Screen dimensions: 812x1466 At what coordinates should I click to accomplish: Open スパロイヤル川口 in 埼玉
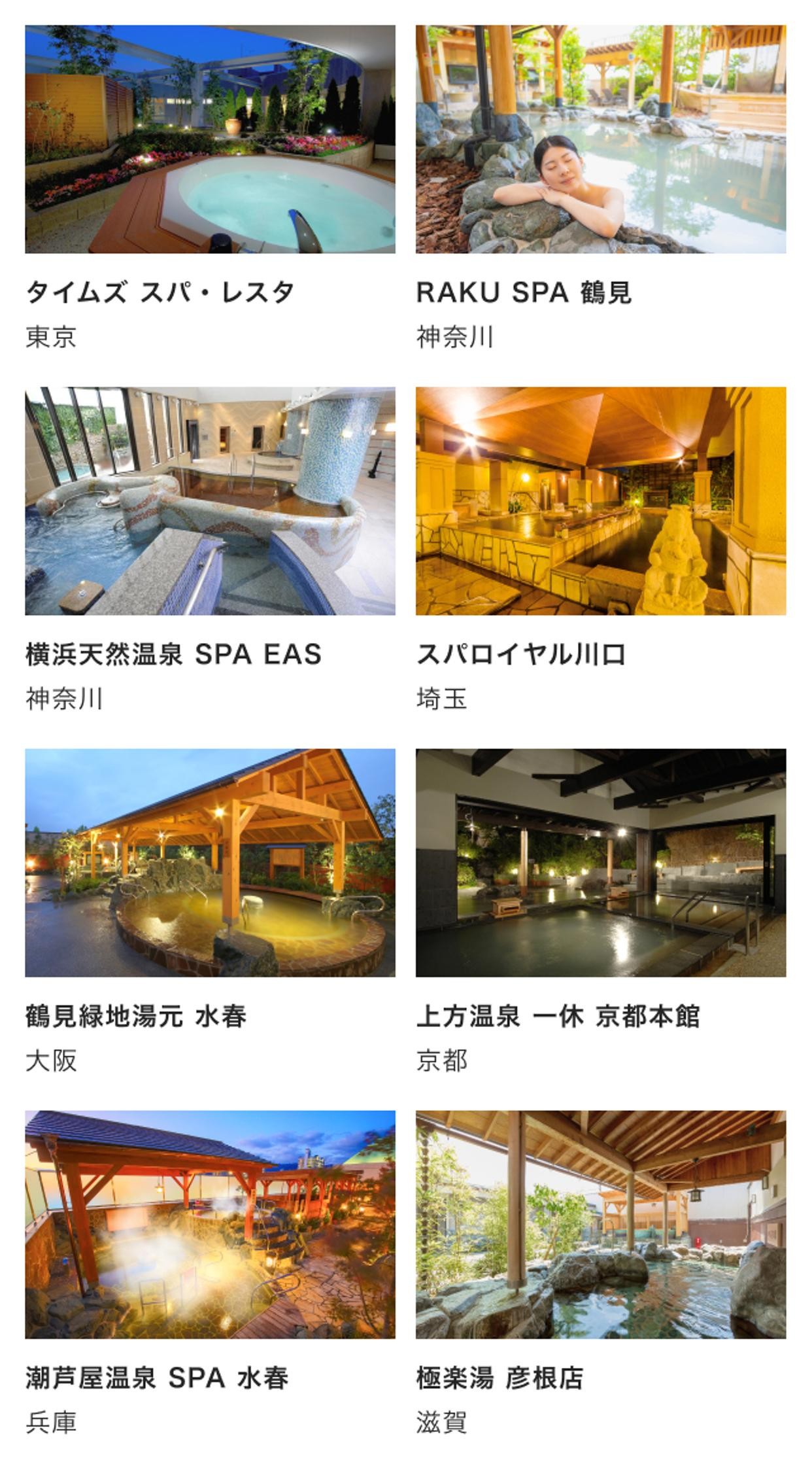click(x=600, y=501)
